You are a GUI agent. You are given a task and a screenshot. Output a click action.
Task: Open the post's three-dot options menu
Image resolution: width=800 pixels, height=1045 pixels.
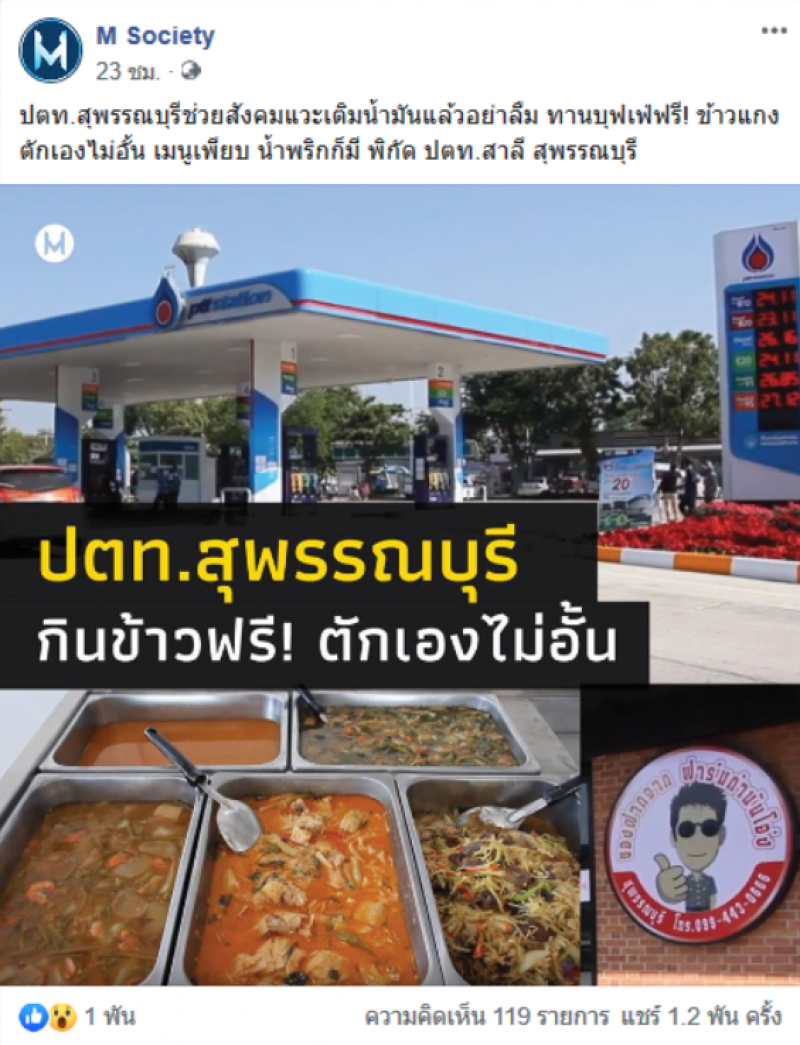[774, 31]
